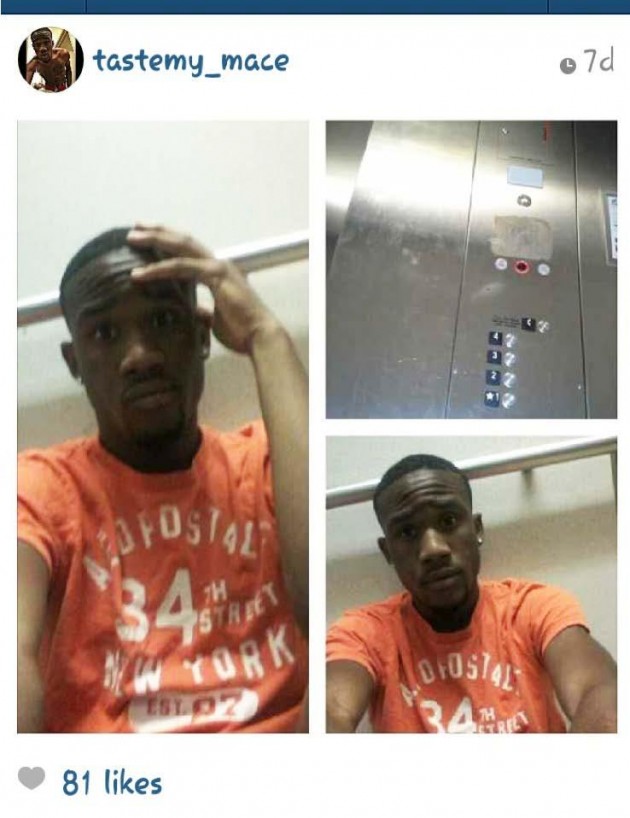Open the tastemy_mace username link
630x818 pixels.
pyautogui.click(x=190, y=62)
